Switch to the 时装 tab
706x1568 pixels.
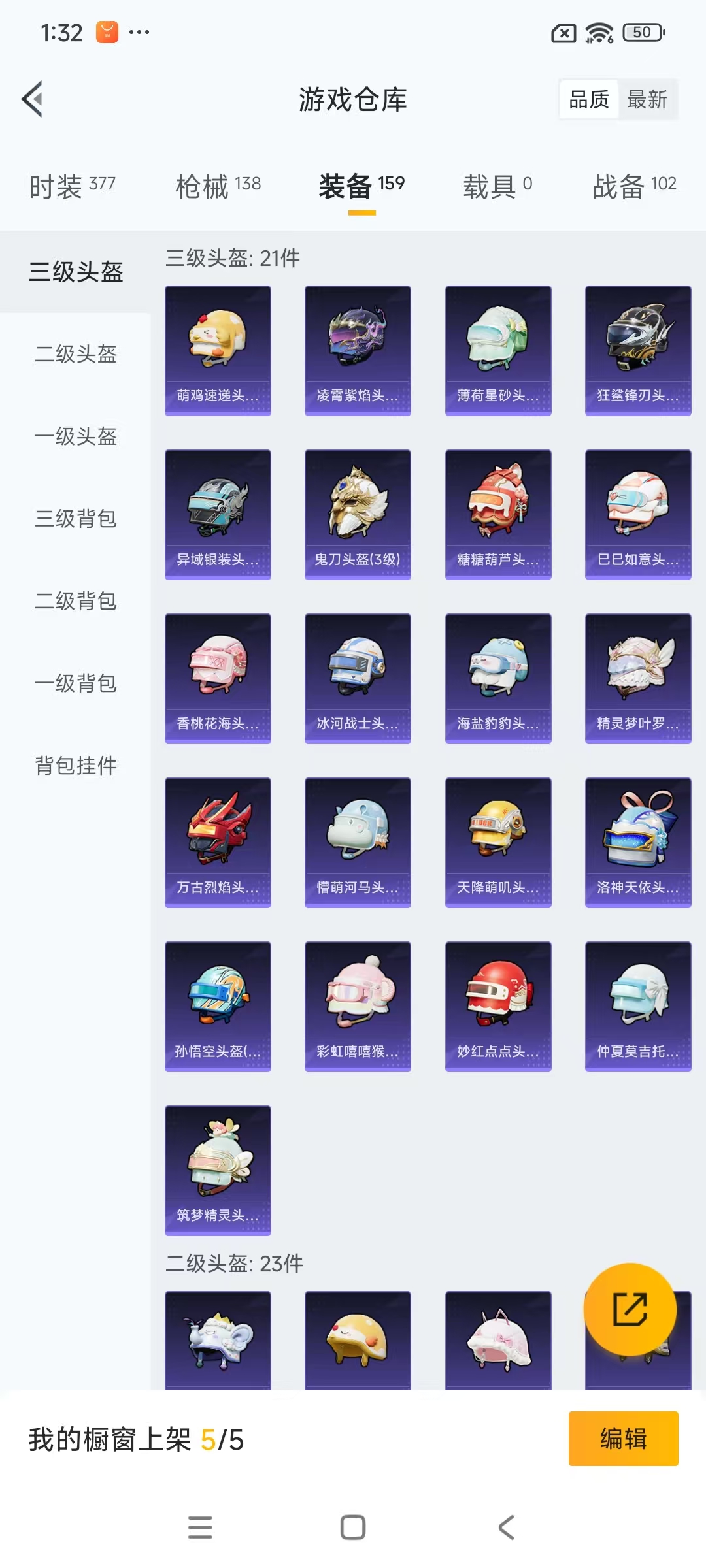72,186
